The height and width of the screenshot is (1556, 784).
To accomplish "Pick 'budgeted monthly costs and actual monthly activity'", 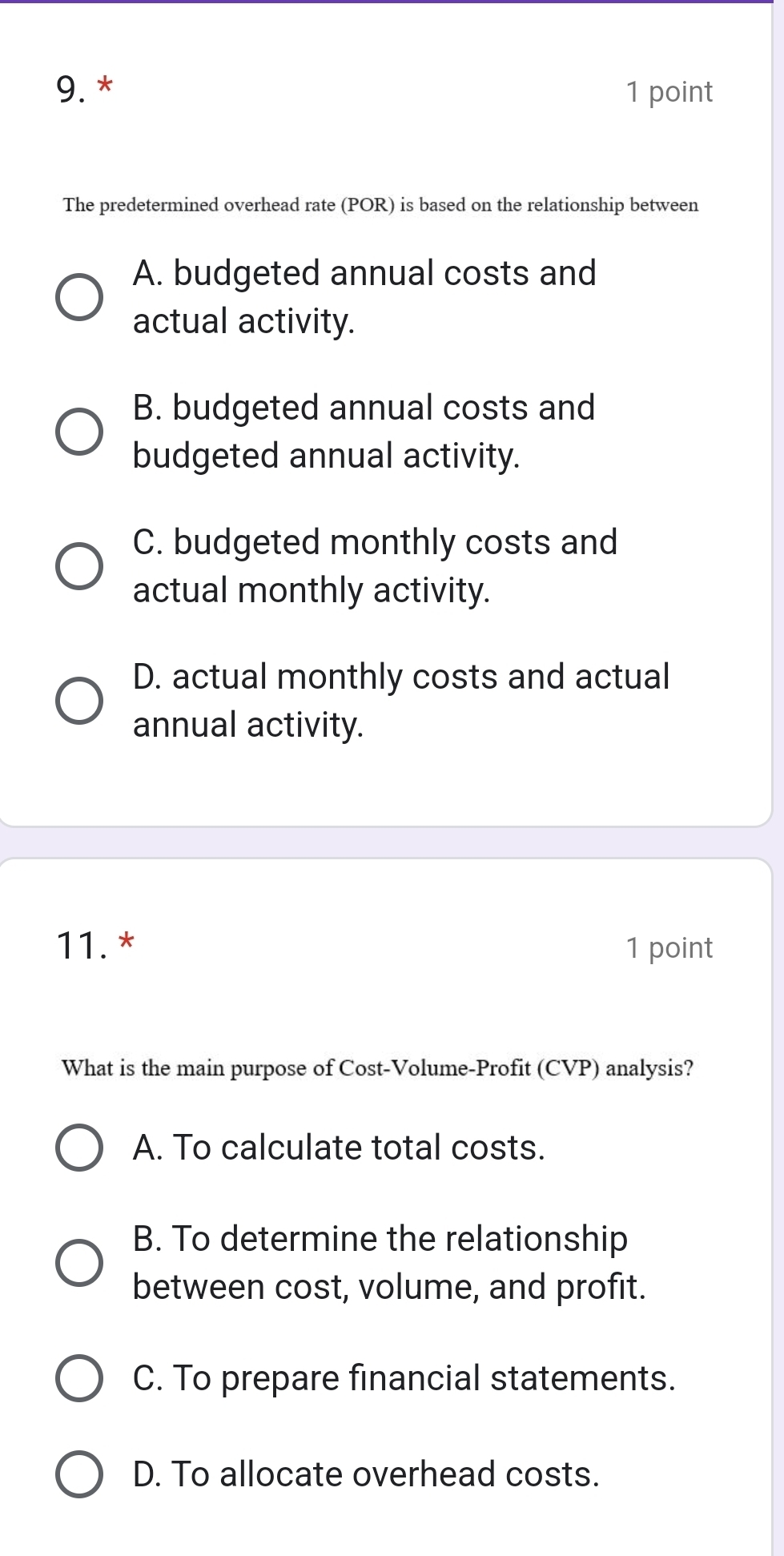I will (x=78, y=566).
